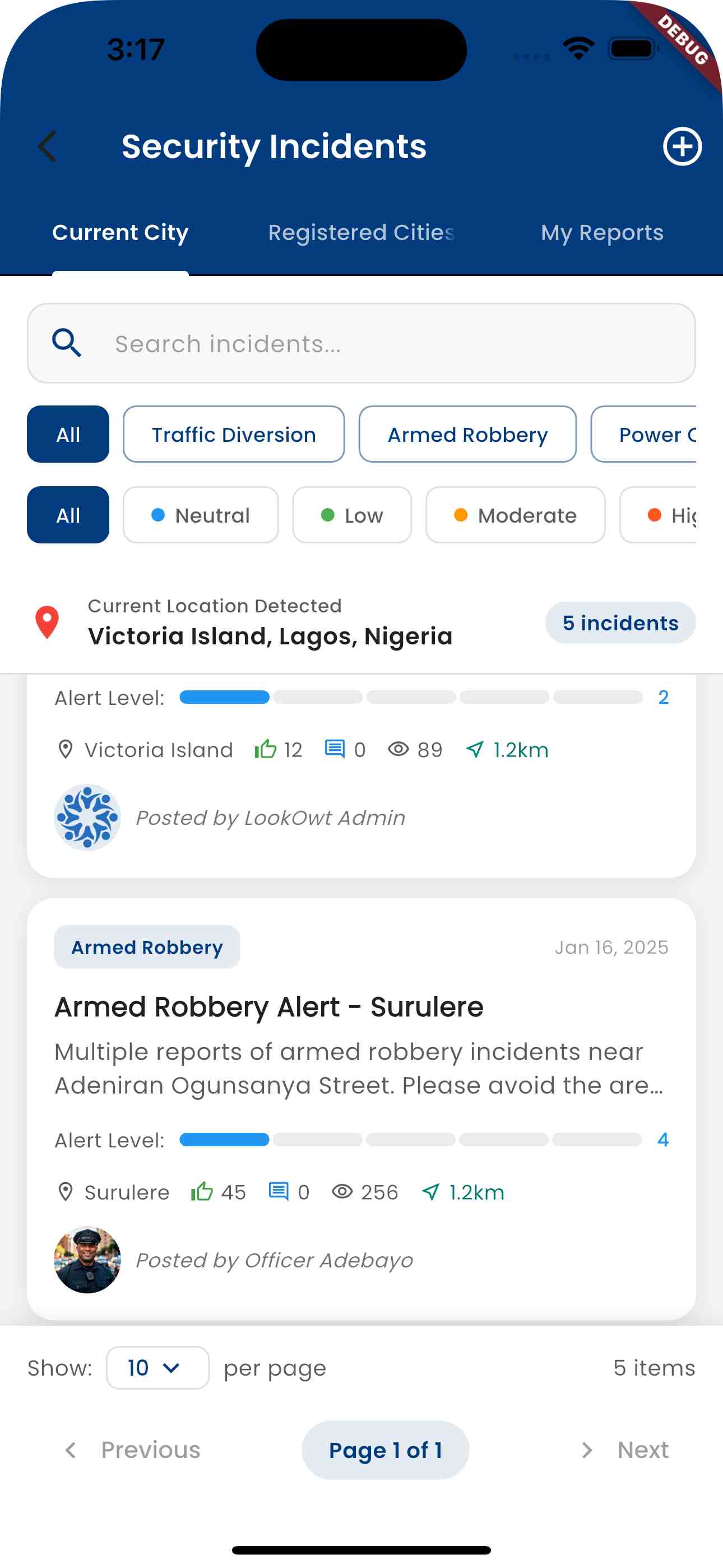
Task: Tap the plus icon to add a new incident
Action: [683, 146]
